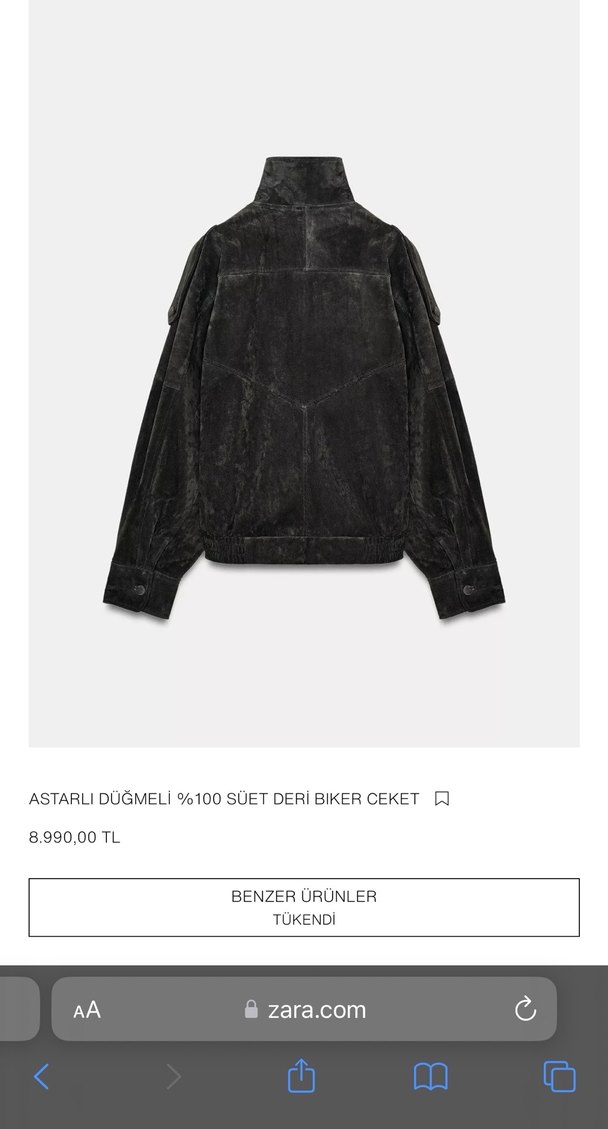The image size is (608, 1129).
Task: Bookmark this suede biker jacket
Action: (x=442, y=799)
